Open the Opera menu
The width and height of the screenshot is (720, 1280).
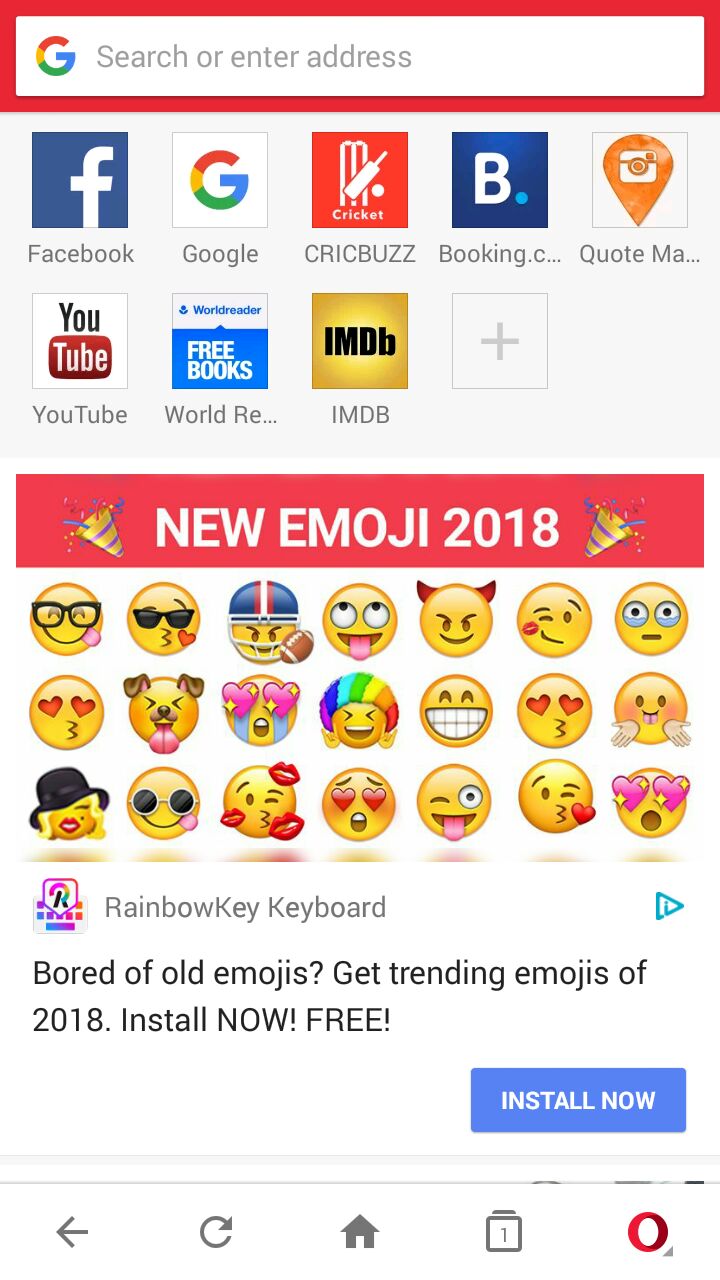648,1233
